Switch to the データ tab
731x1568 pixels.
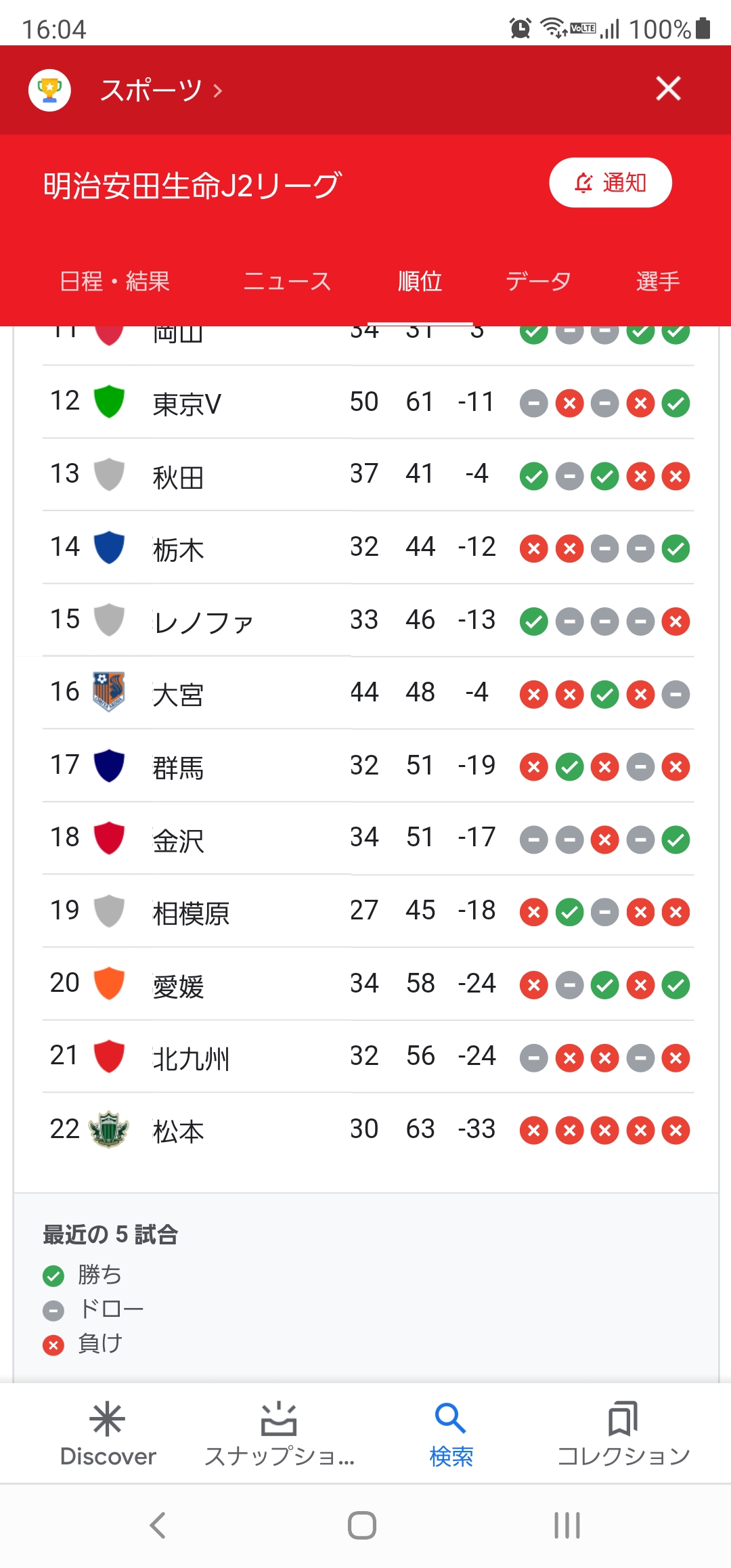tap(538, 281)
